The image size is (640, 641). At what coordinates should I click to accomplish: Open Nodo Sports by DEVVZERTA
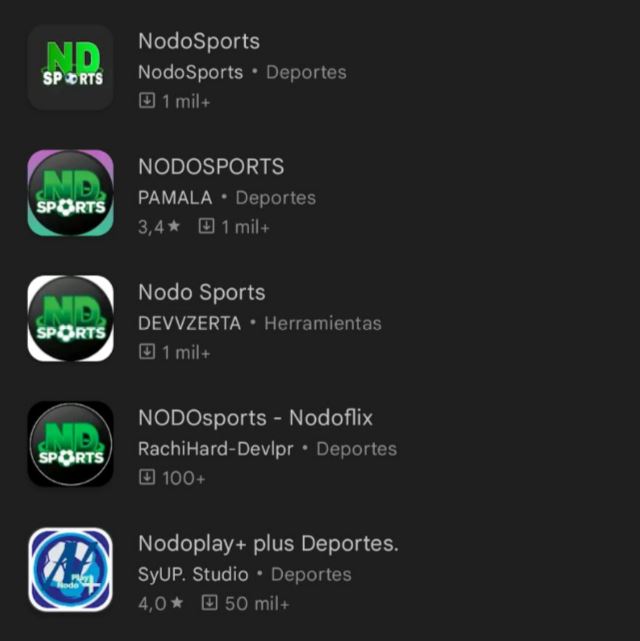[201, 293]
